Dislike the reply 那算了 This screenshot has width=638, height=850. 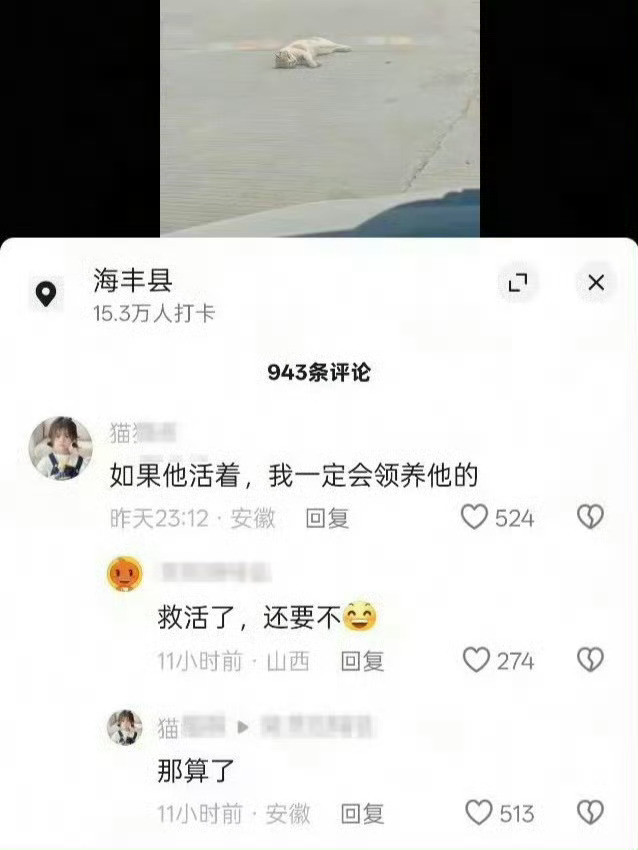[590, 813]
